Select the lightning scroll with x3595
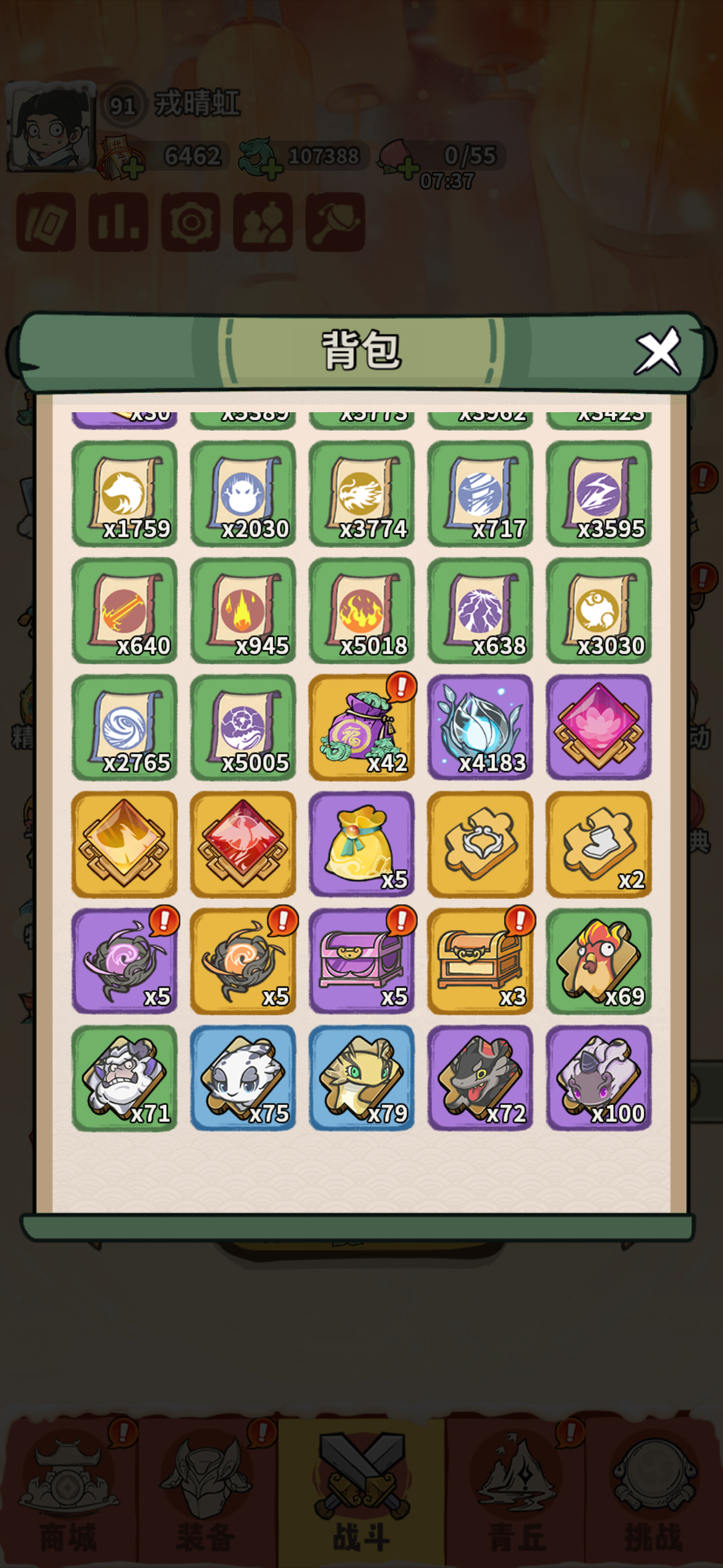The image size is (723, 1568). pyautogui.click(x=599, y=493)
